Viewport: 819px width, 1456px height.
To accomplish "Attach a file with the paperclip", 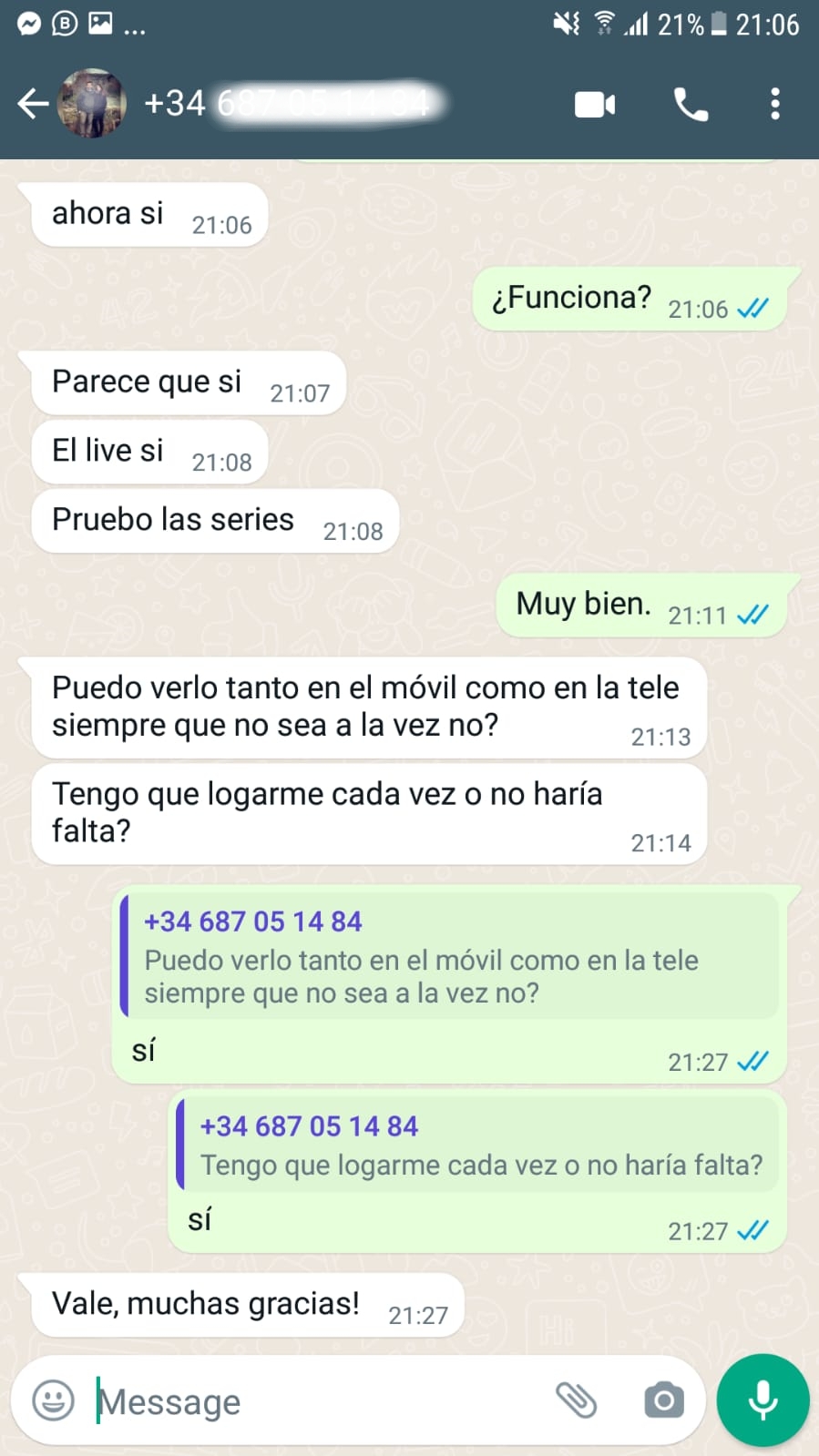I will [576, 1400].
